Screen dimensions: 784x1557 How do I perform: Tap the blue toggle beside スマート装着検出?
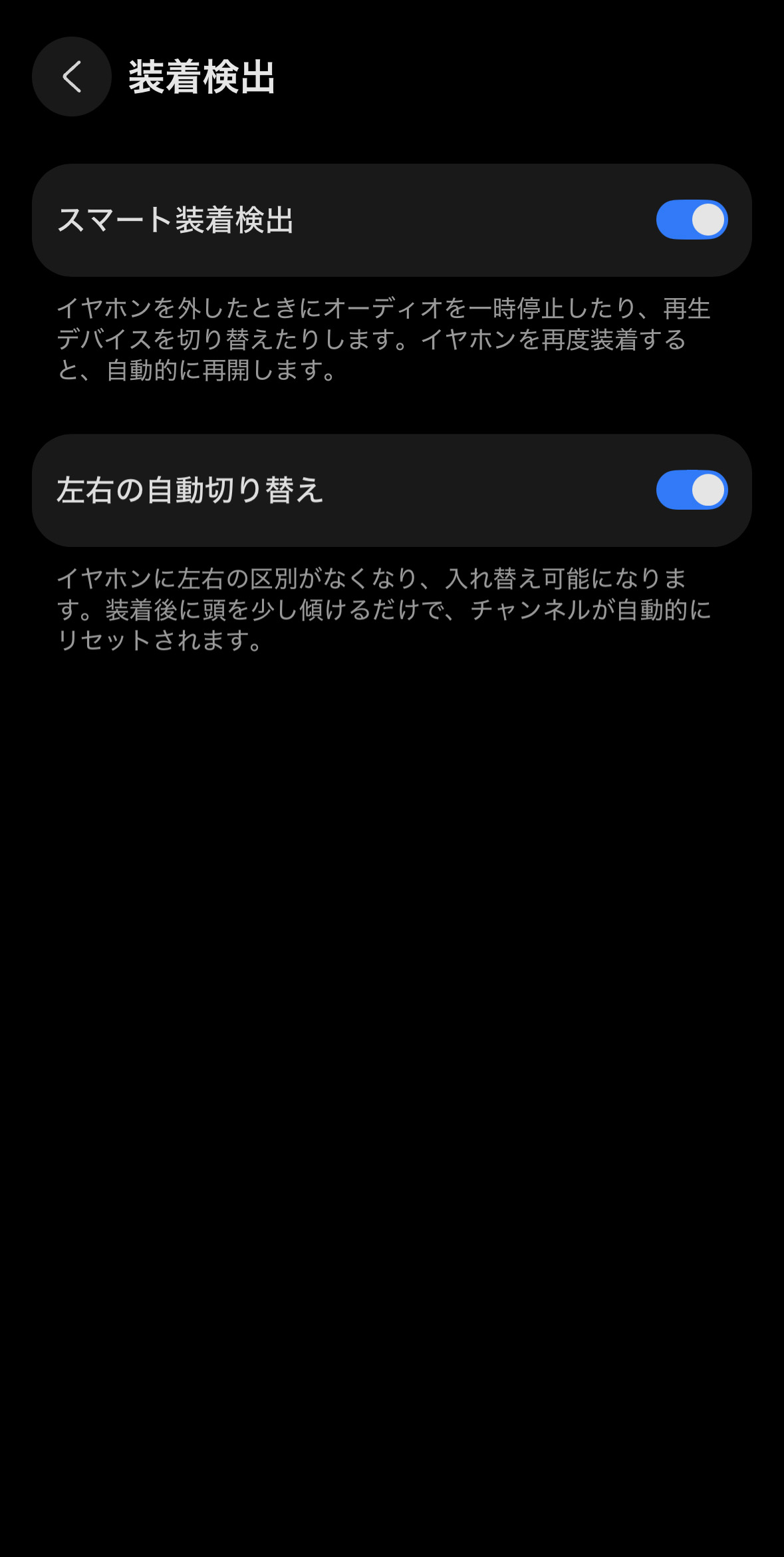coord(691,218)
